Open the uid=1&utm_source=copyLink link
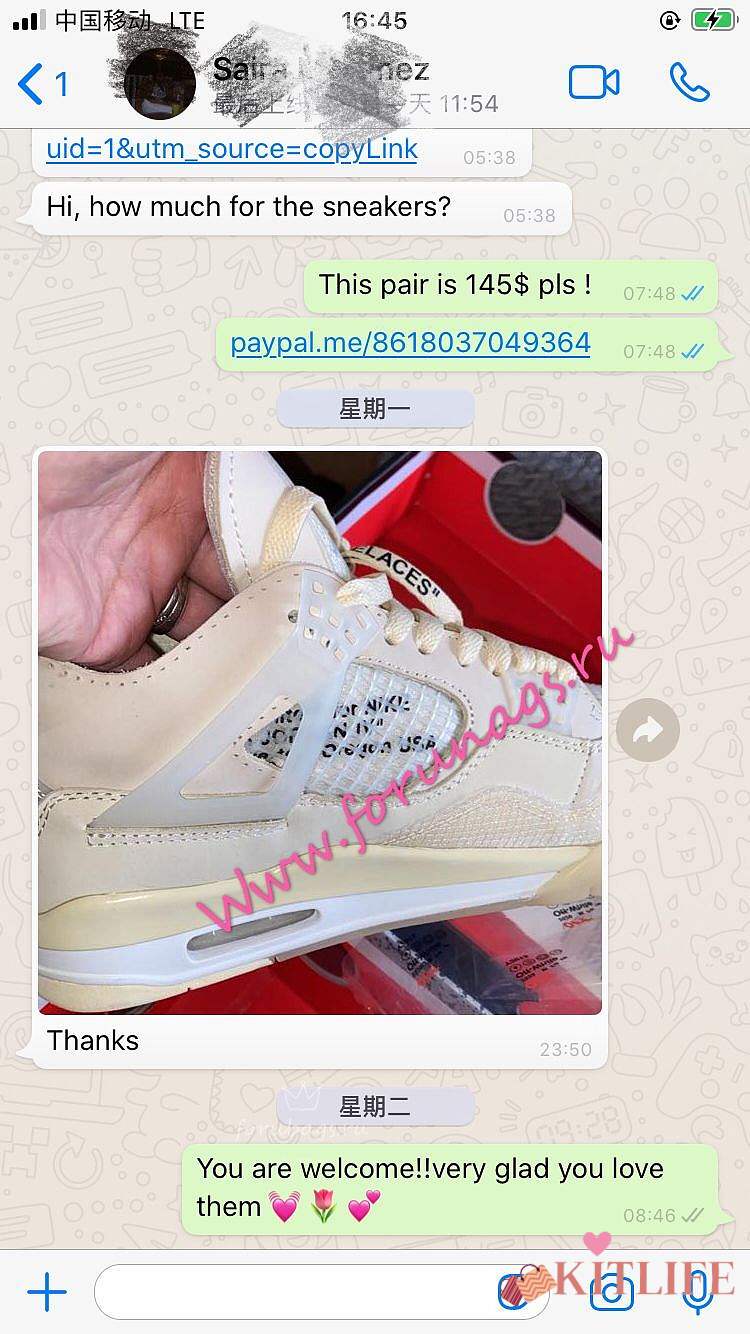750x1334 pixels. [232, 150]
